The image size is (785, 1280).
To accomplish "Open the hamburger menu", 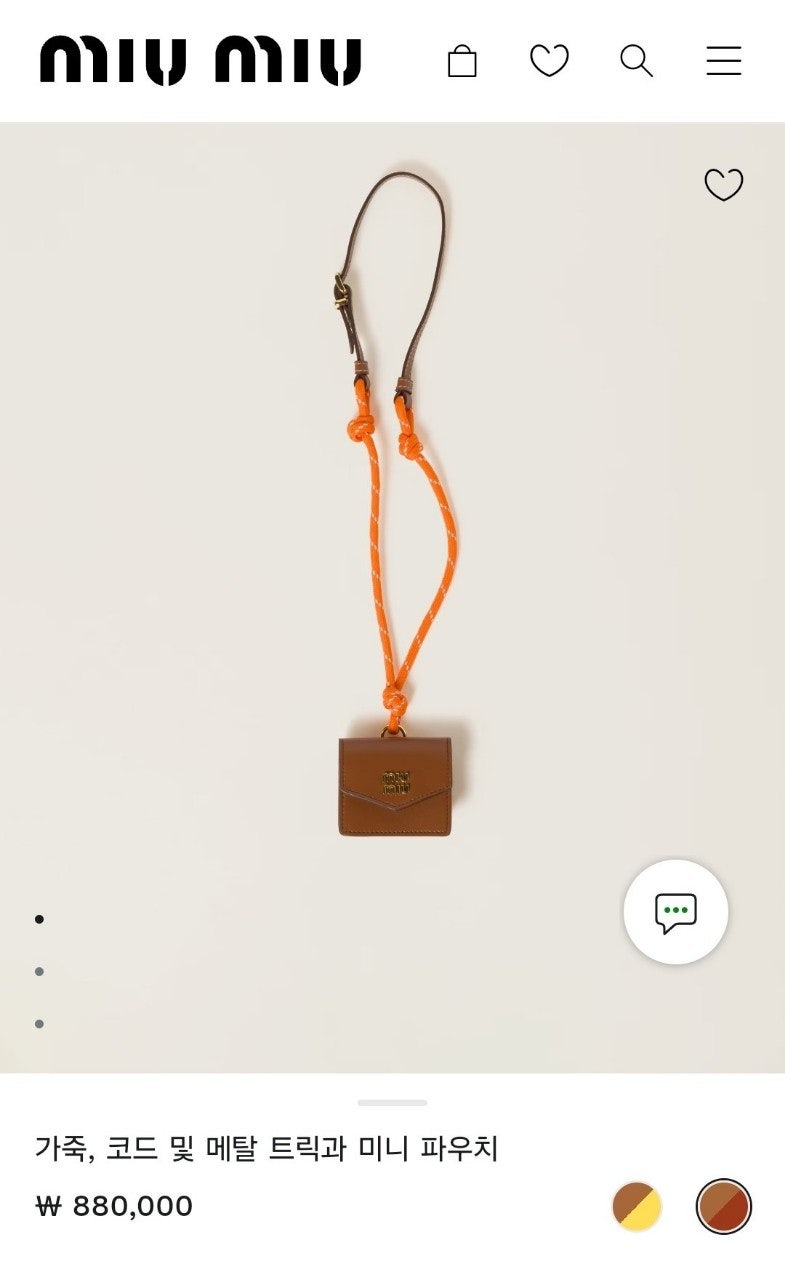I will point(723,61).
